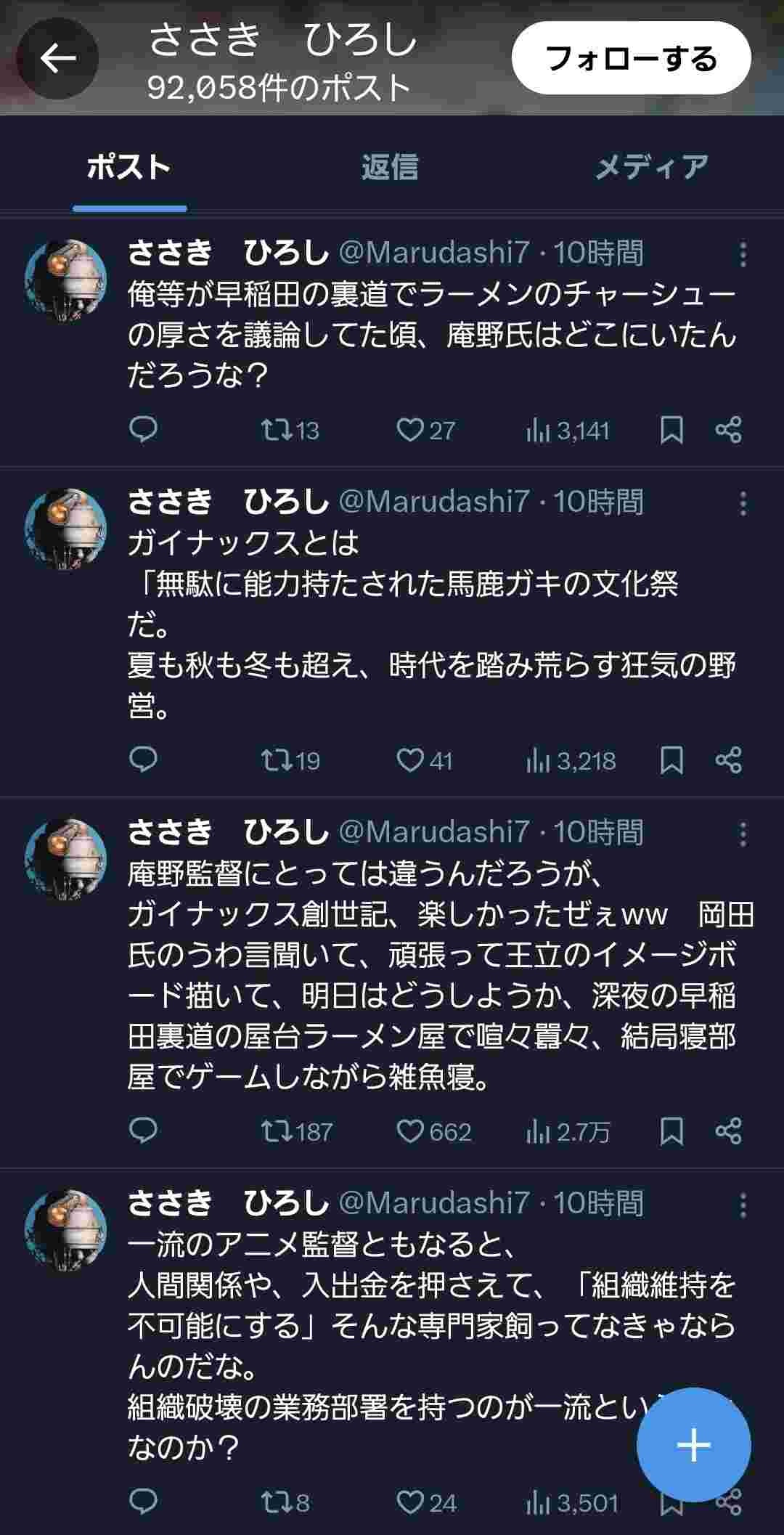Share the post with 2.7万 views
The width and height of the screenshot is (784, 1535).
point(728,1131)
